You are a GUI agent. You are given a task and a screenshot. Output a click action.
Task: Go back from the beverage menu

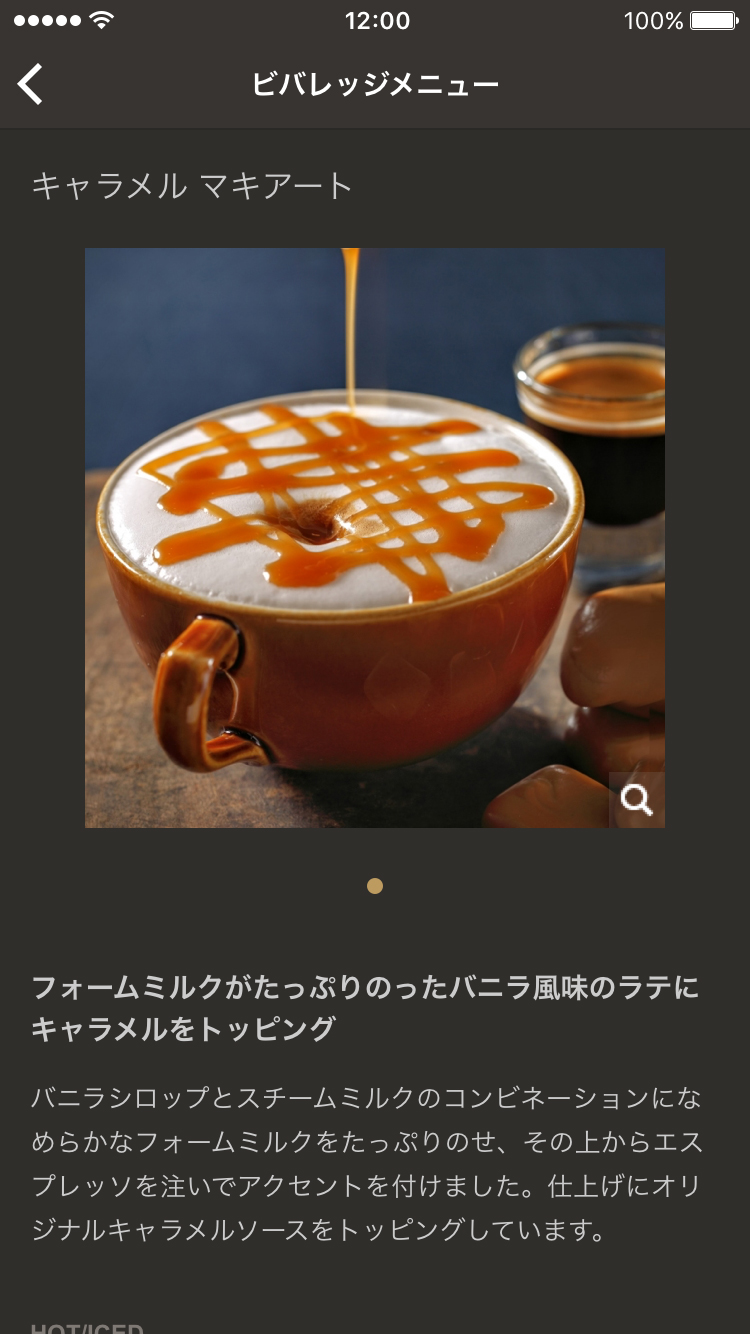click(31, 84)
